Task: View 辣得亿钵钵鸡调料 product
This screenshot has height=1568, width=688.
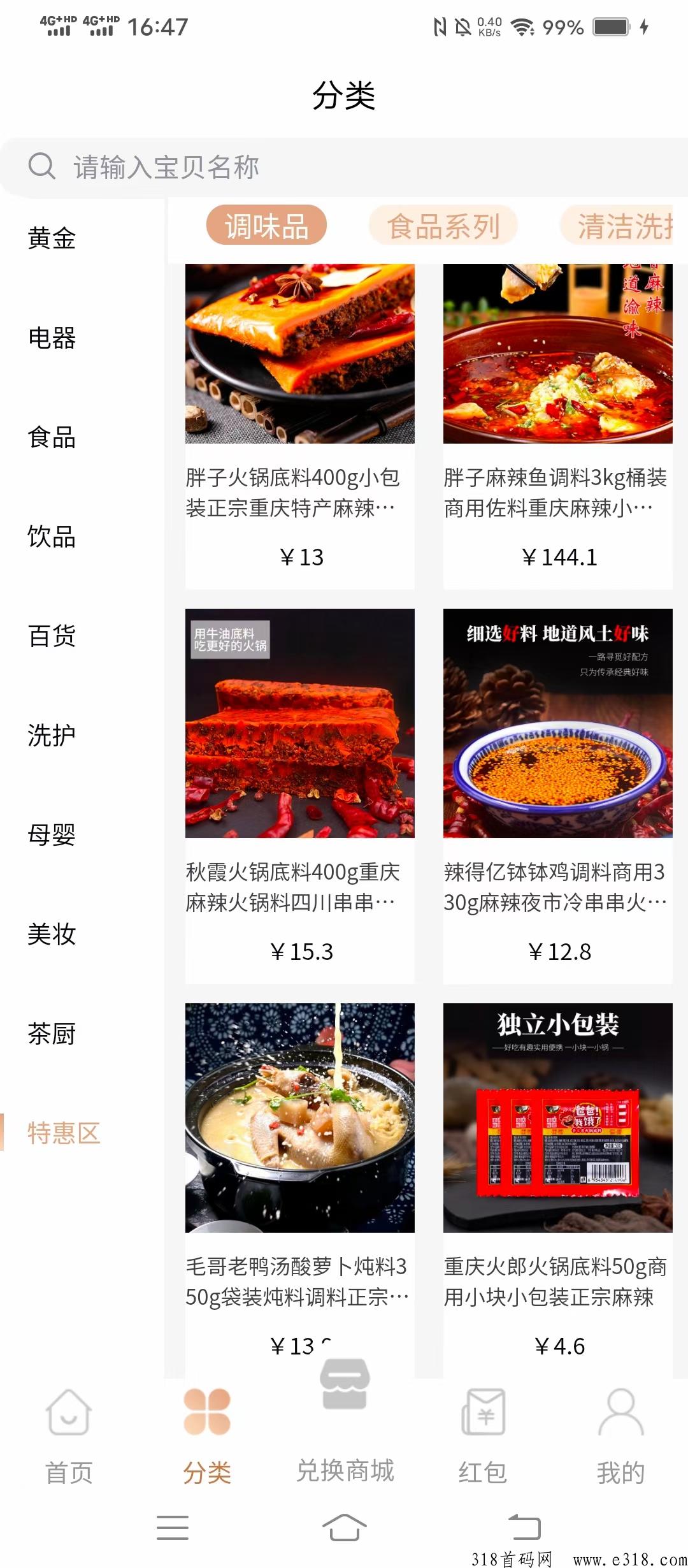Action: click(x=558, y=796)
